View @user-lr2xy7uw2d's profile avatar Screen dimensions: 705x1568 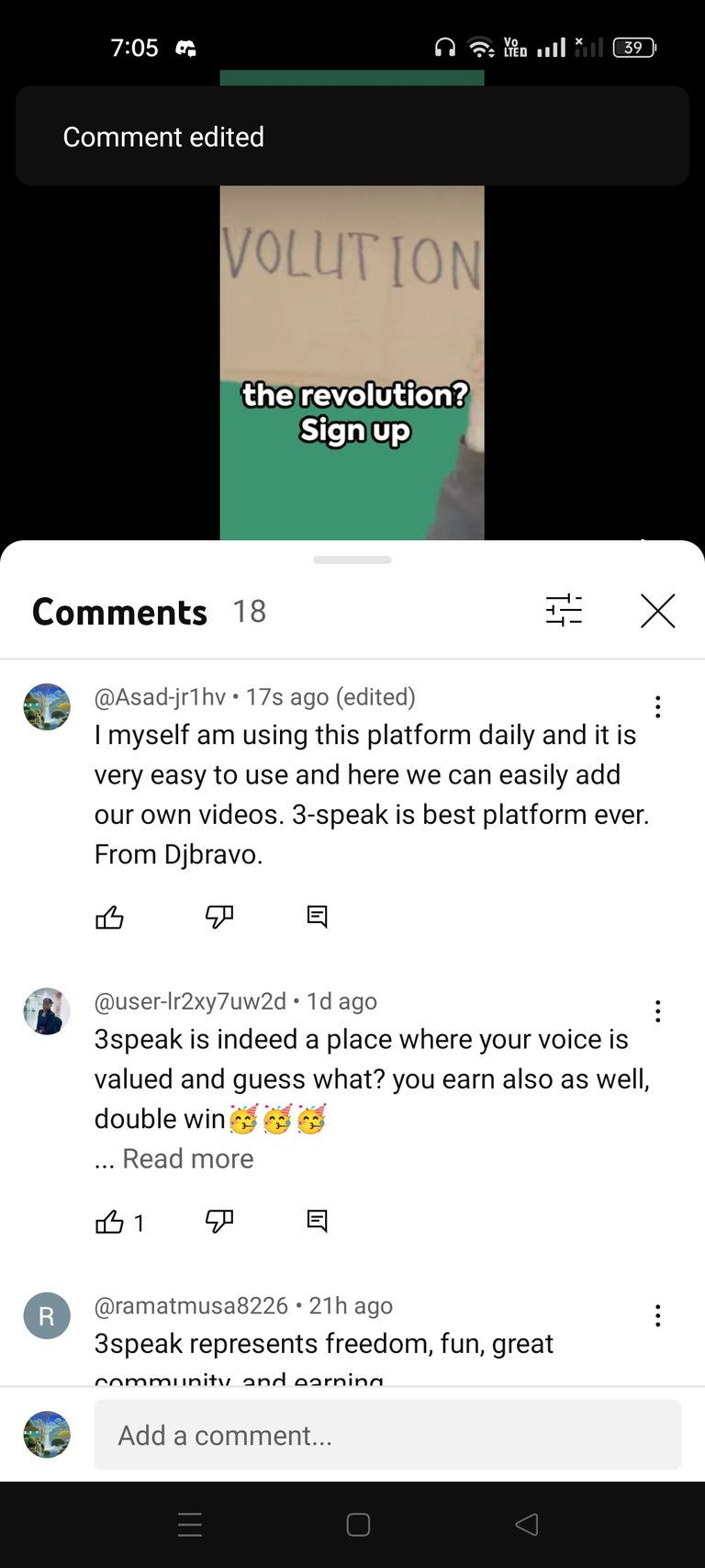tap(47, 1012)
